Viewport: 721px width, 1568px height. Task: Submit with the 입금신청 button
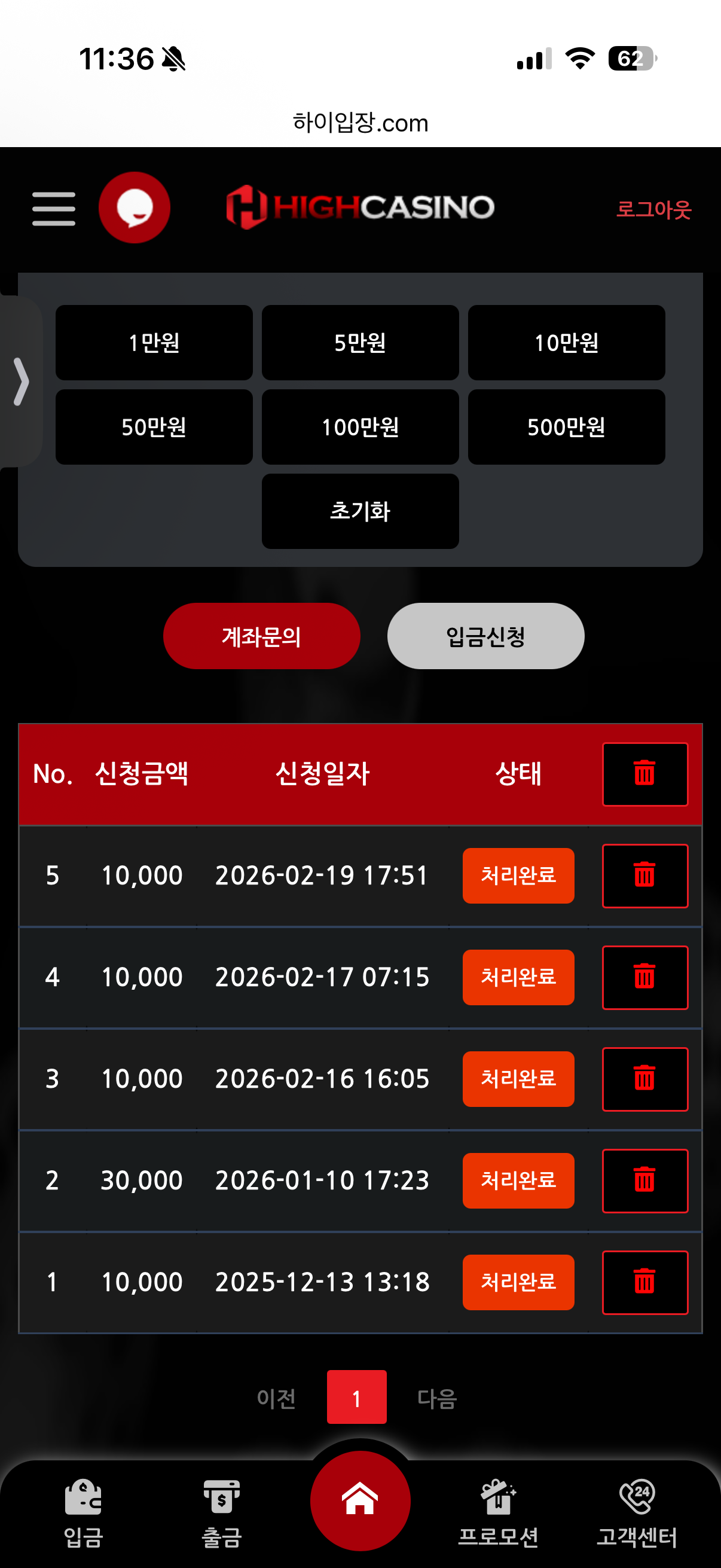[485, 636]
